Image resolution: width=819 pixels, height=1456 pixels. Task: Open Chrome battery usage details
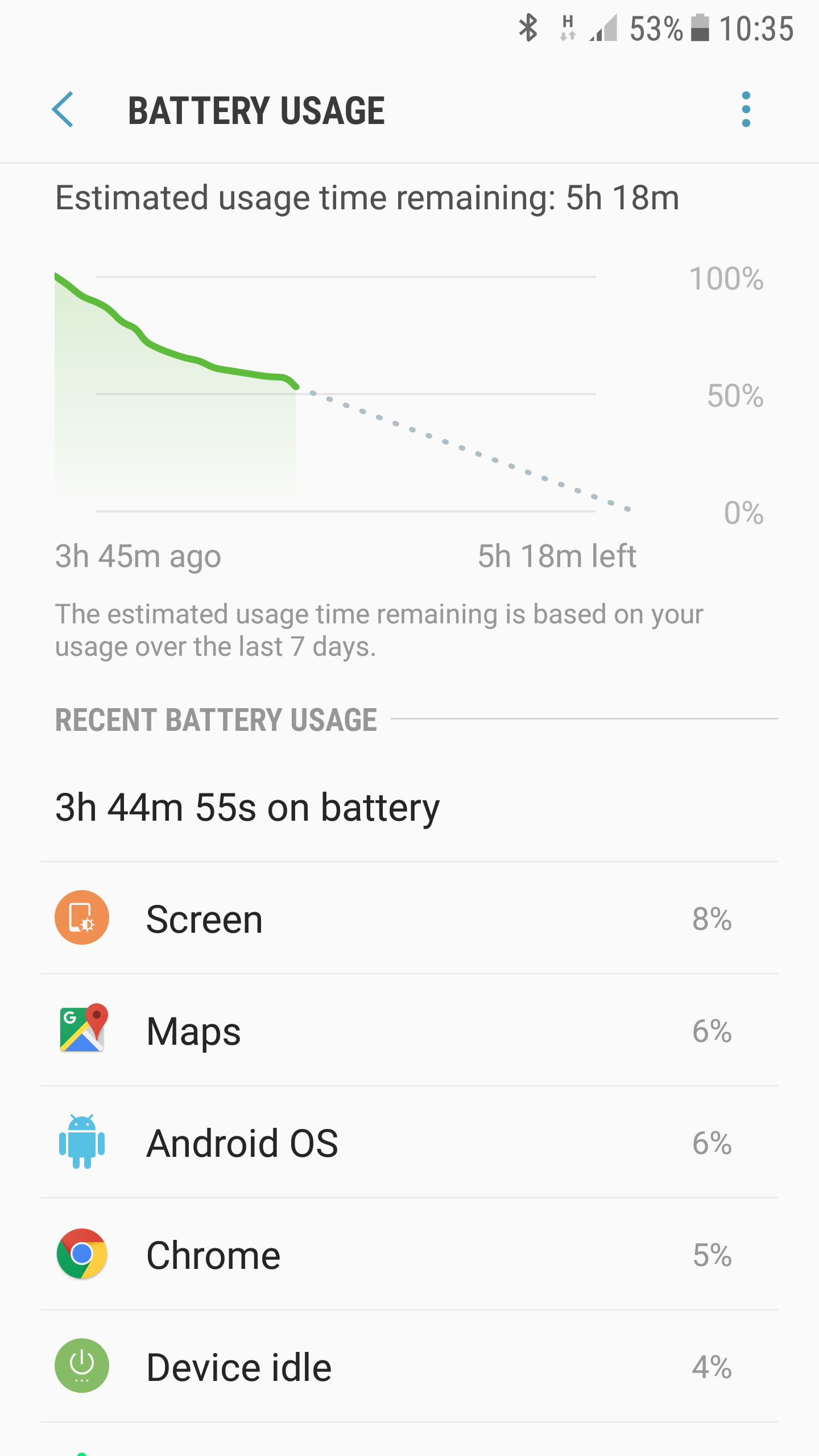click(409, 1254)
